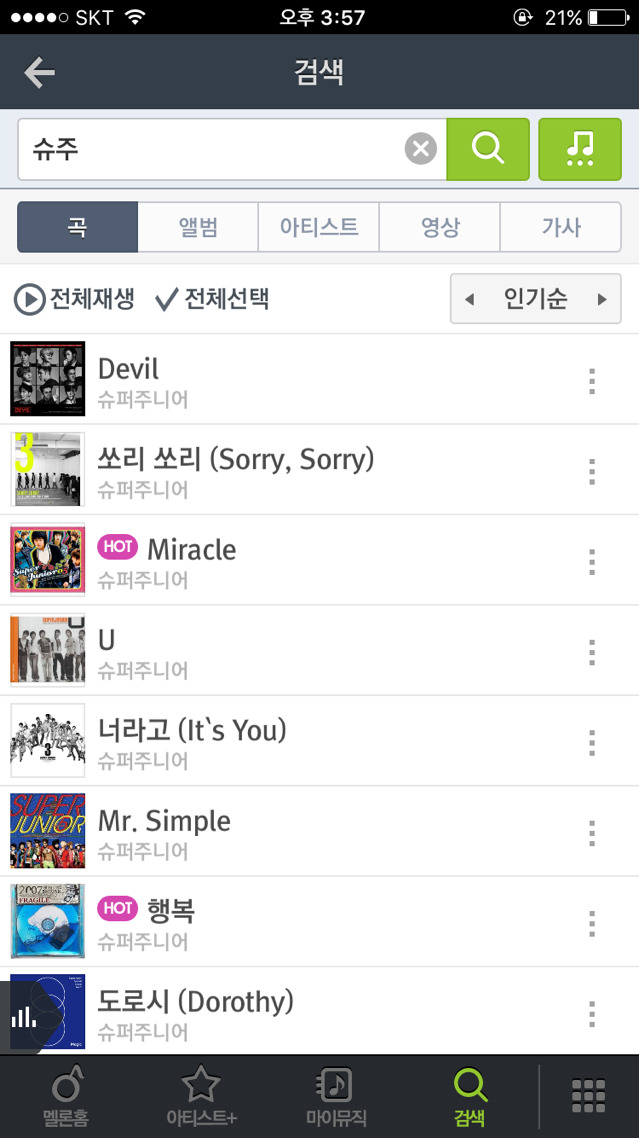The height and width of the screenshot is (1138, 639).
Task: Open the grid menu in the bottom bar
Action: point(588,1096)
